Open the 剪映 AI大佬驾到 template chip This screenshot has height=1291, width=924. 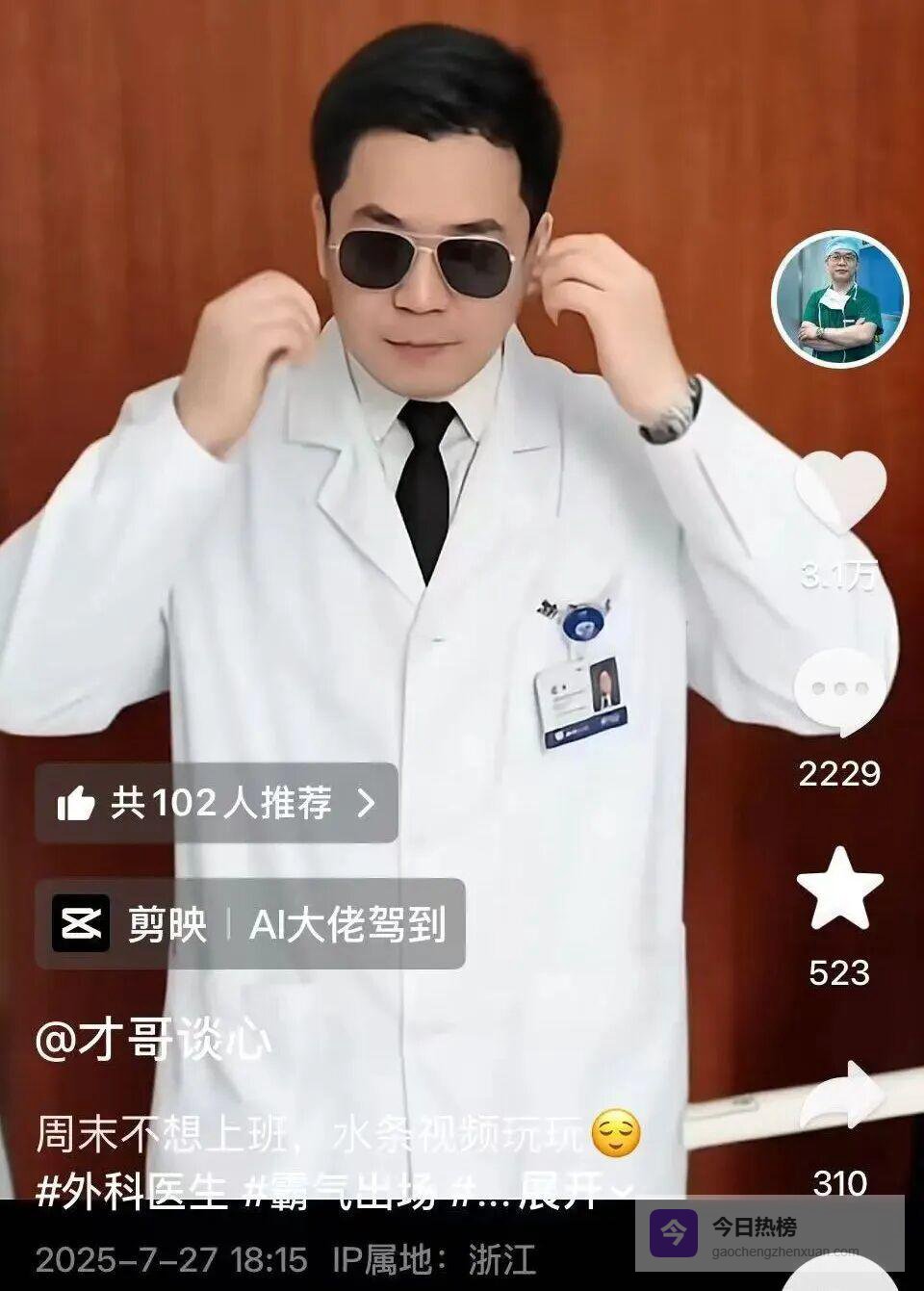tap(250, 924)
